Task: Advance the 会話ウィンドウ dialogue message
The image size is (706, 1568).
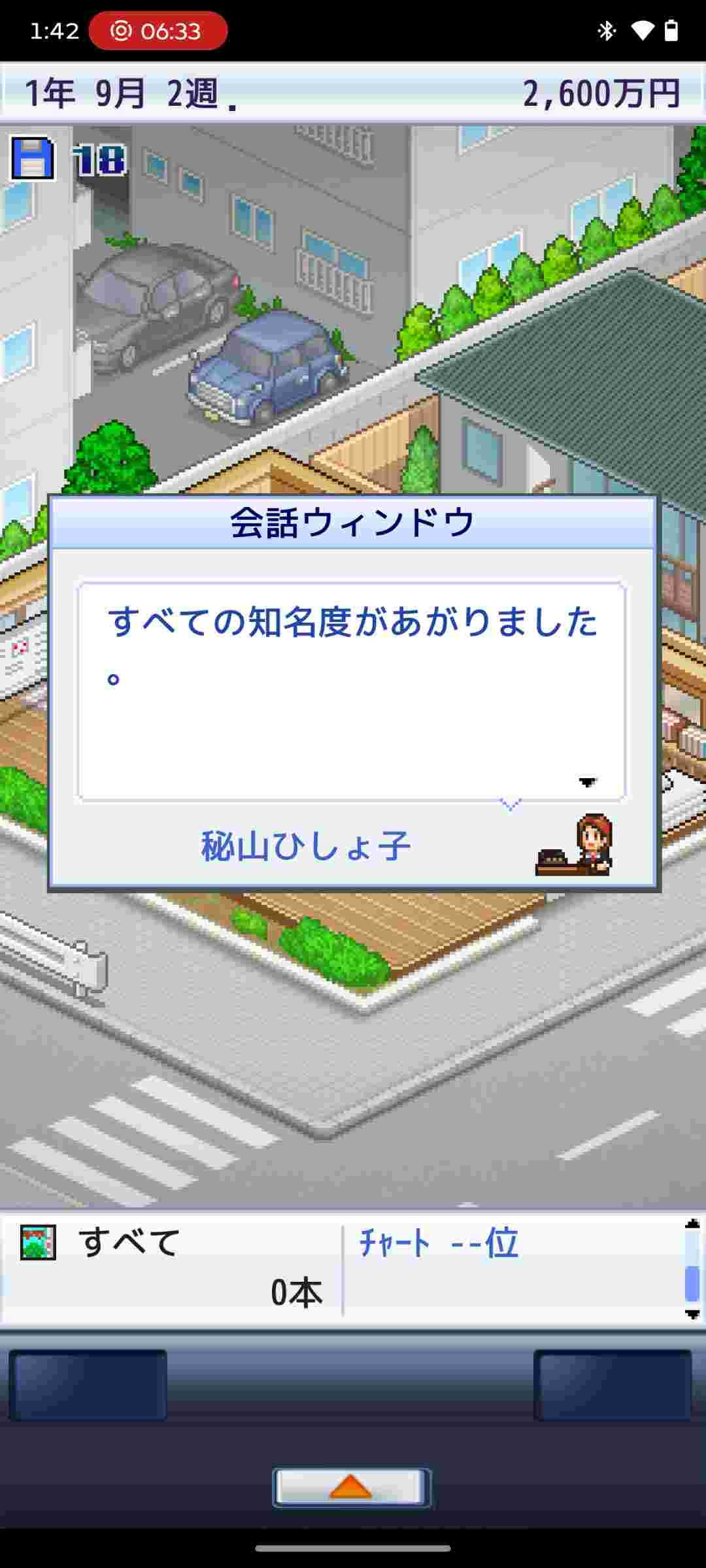Action: pyautogui.click(x=352, y=691)
